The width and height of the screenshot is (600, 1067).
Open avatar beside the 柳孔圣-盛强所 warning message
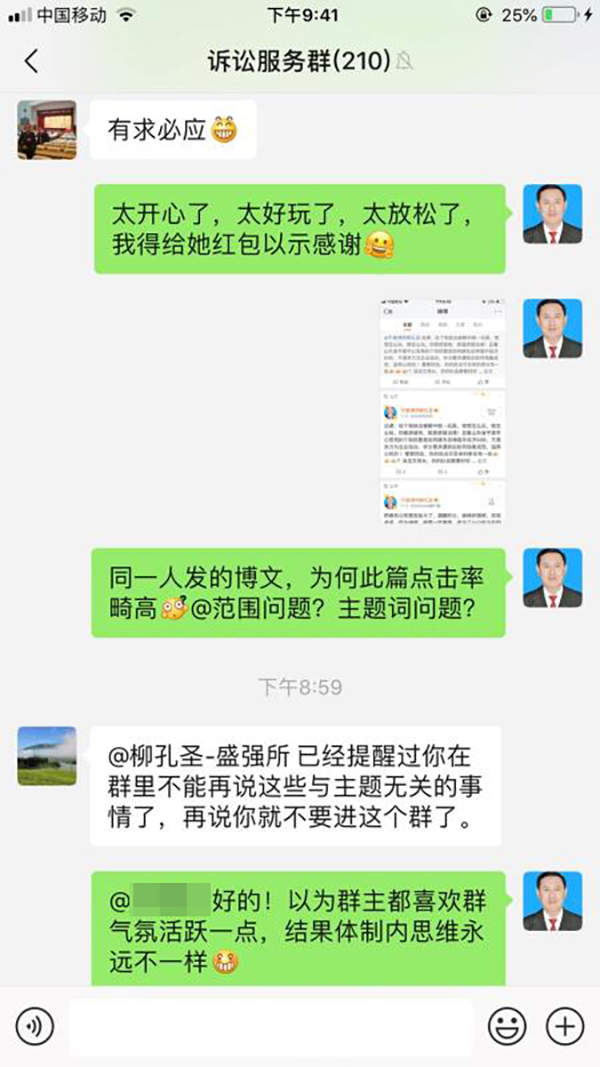[x=47, y=756]
